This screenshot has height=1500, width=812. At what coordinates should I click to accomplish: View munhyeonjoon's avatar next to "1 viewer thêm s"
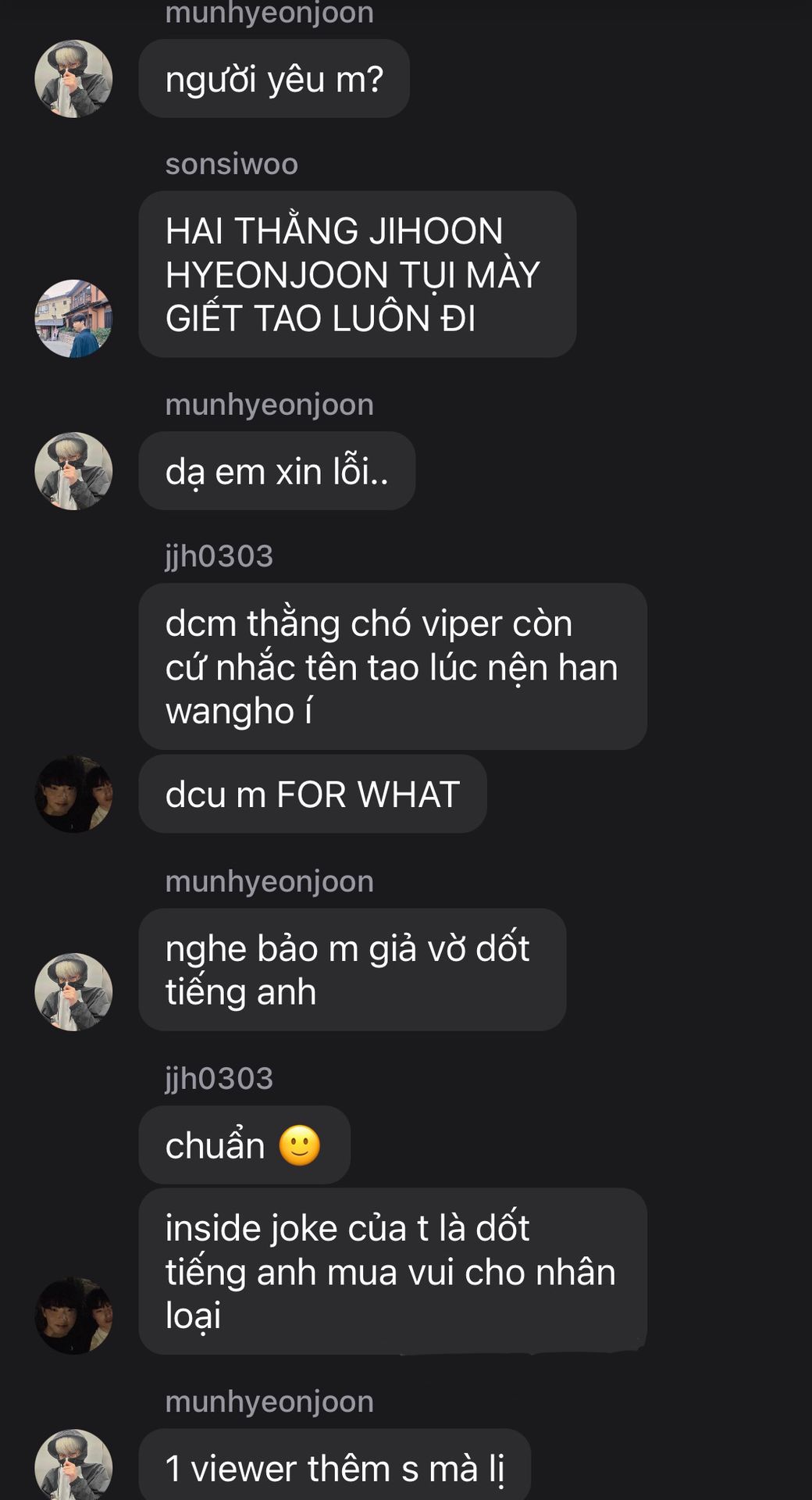(73, 1465)
